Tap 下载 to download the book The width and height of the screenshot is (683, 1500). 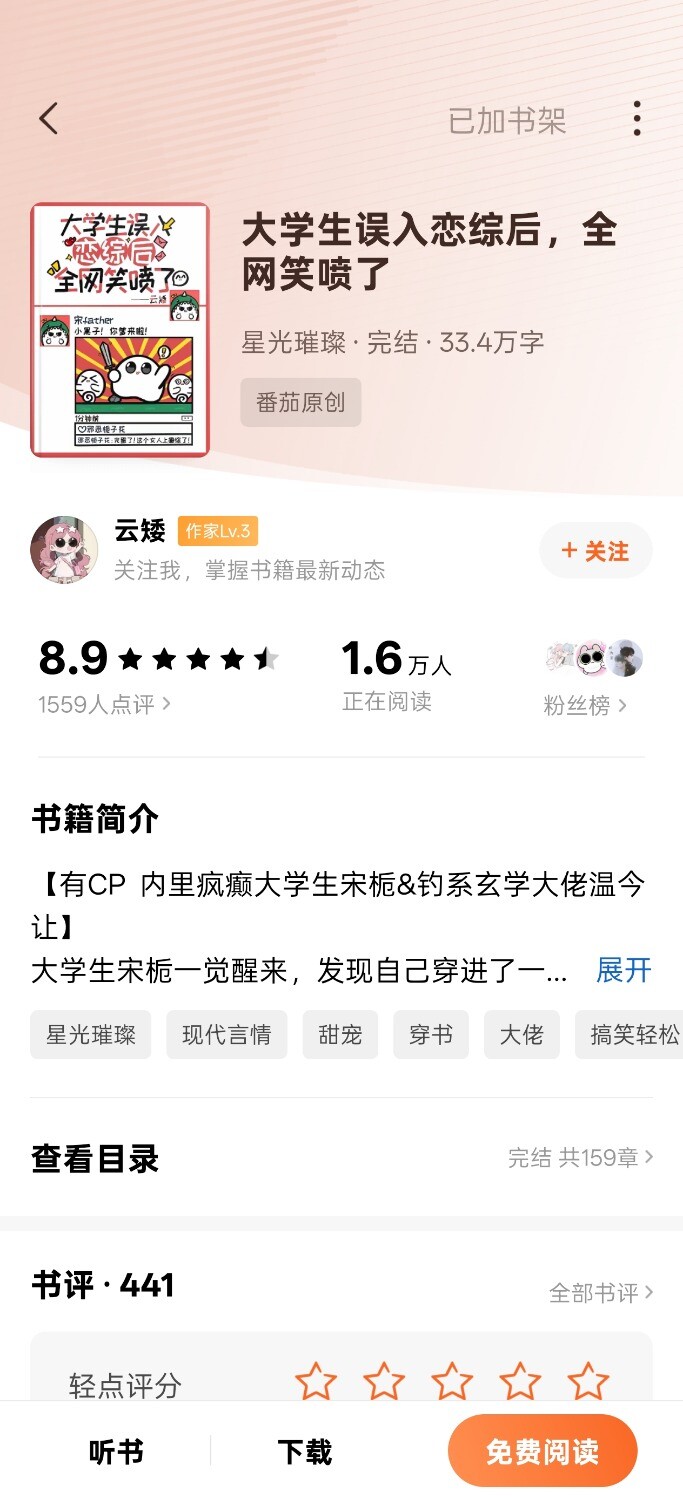[x=304, y=1451]
